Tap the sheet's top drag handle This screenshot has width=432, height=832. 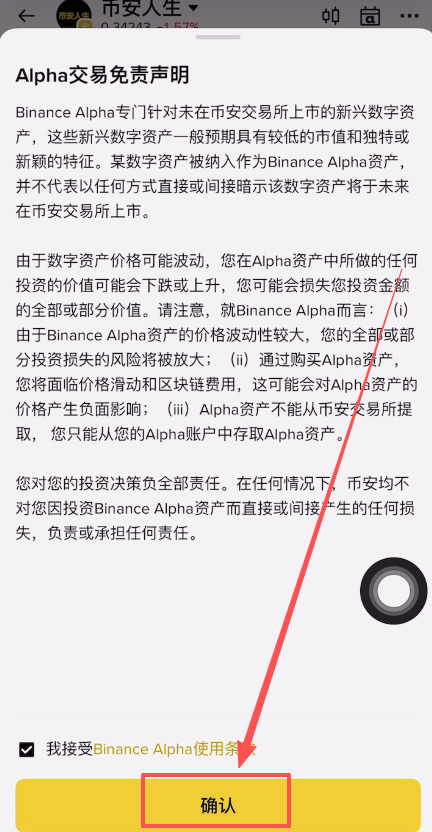pos(218,37)
